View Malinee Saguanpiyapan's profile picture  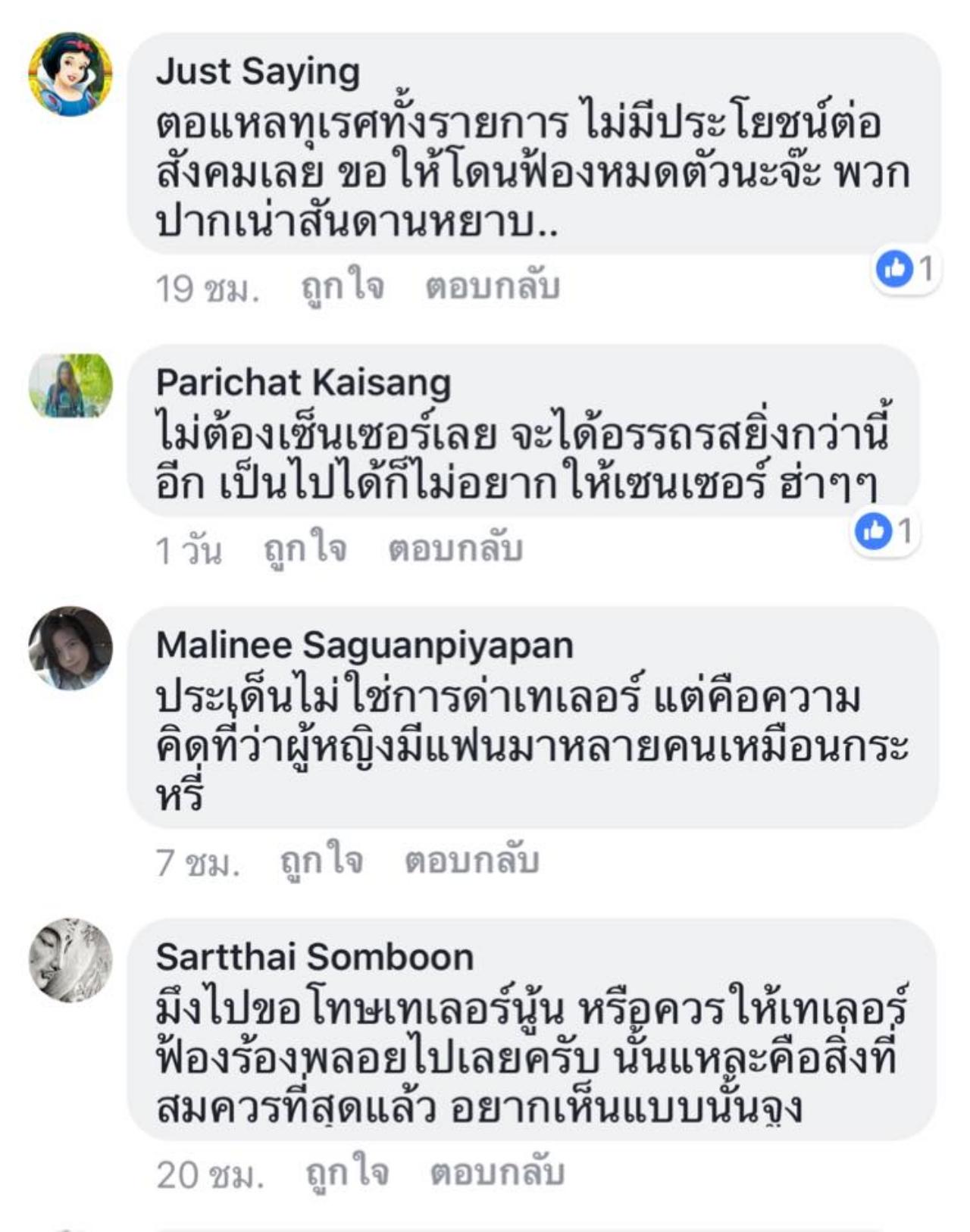click(70, 649)
